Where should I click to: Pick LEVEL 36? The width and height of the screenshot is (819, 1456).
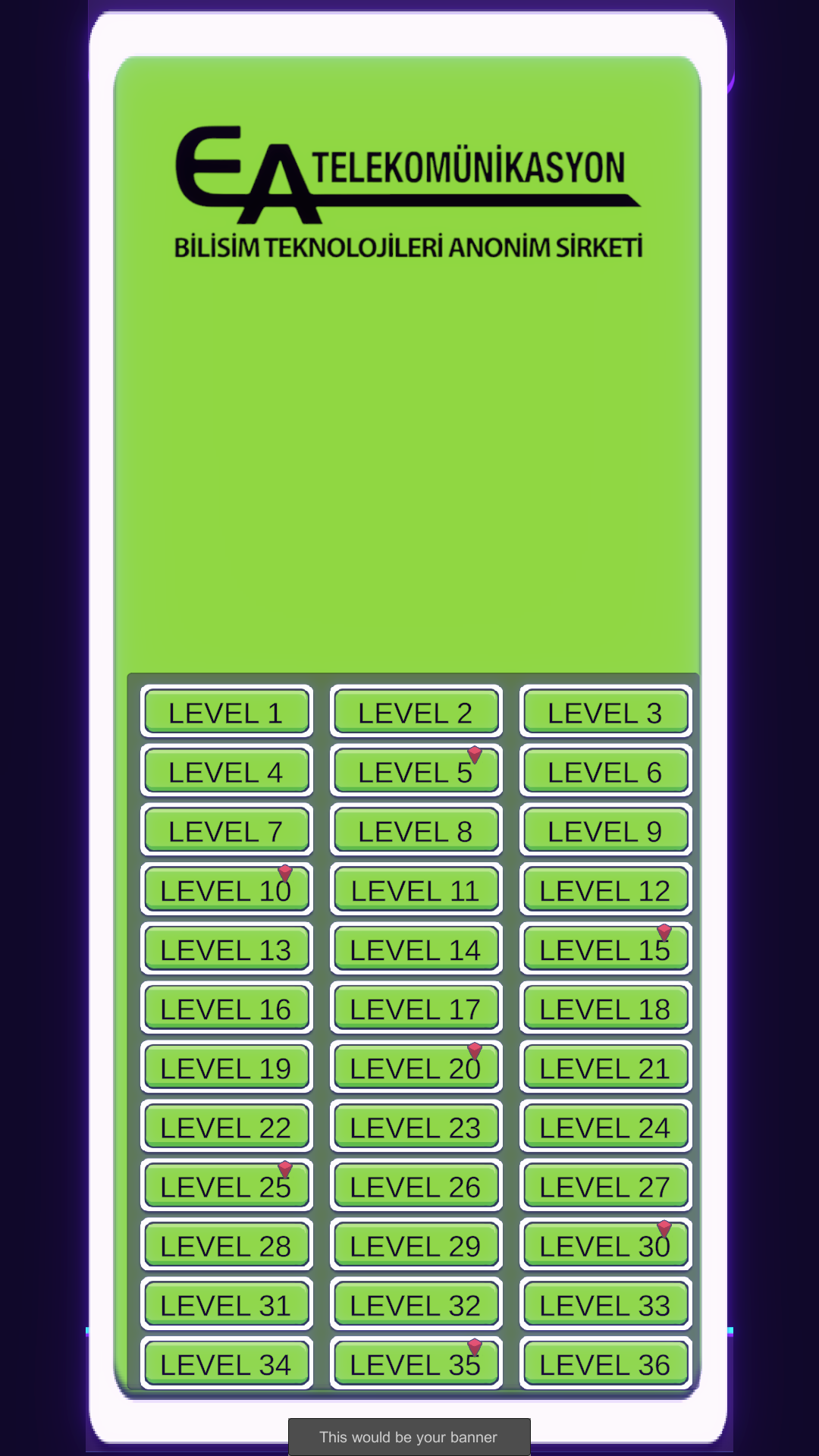605,1362
